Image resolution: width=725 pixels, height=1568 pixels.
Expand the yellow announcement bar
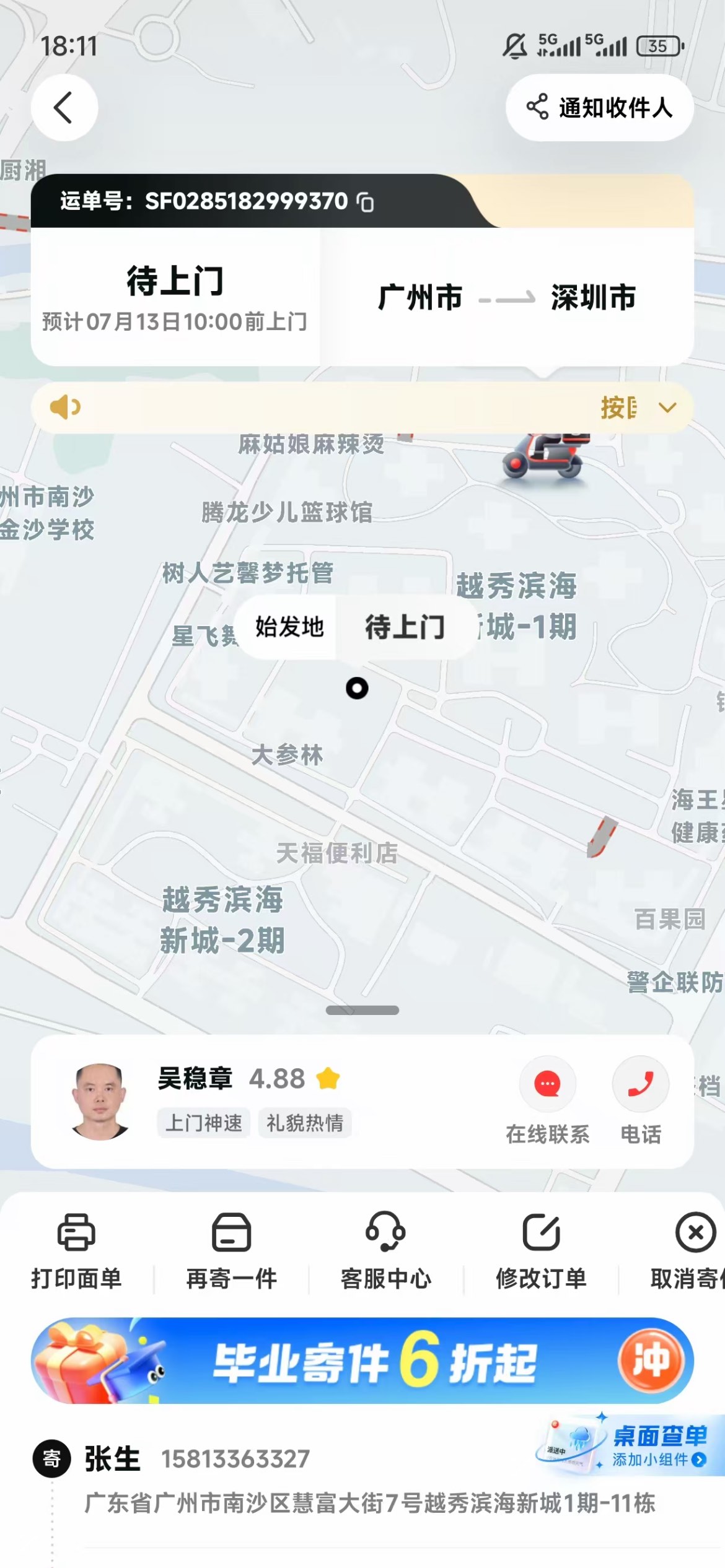(667, 407)
